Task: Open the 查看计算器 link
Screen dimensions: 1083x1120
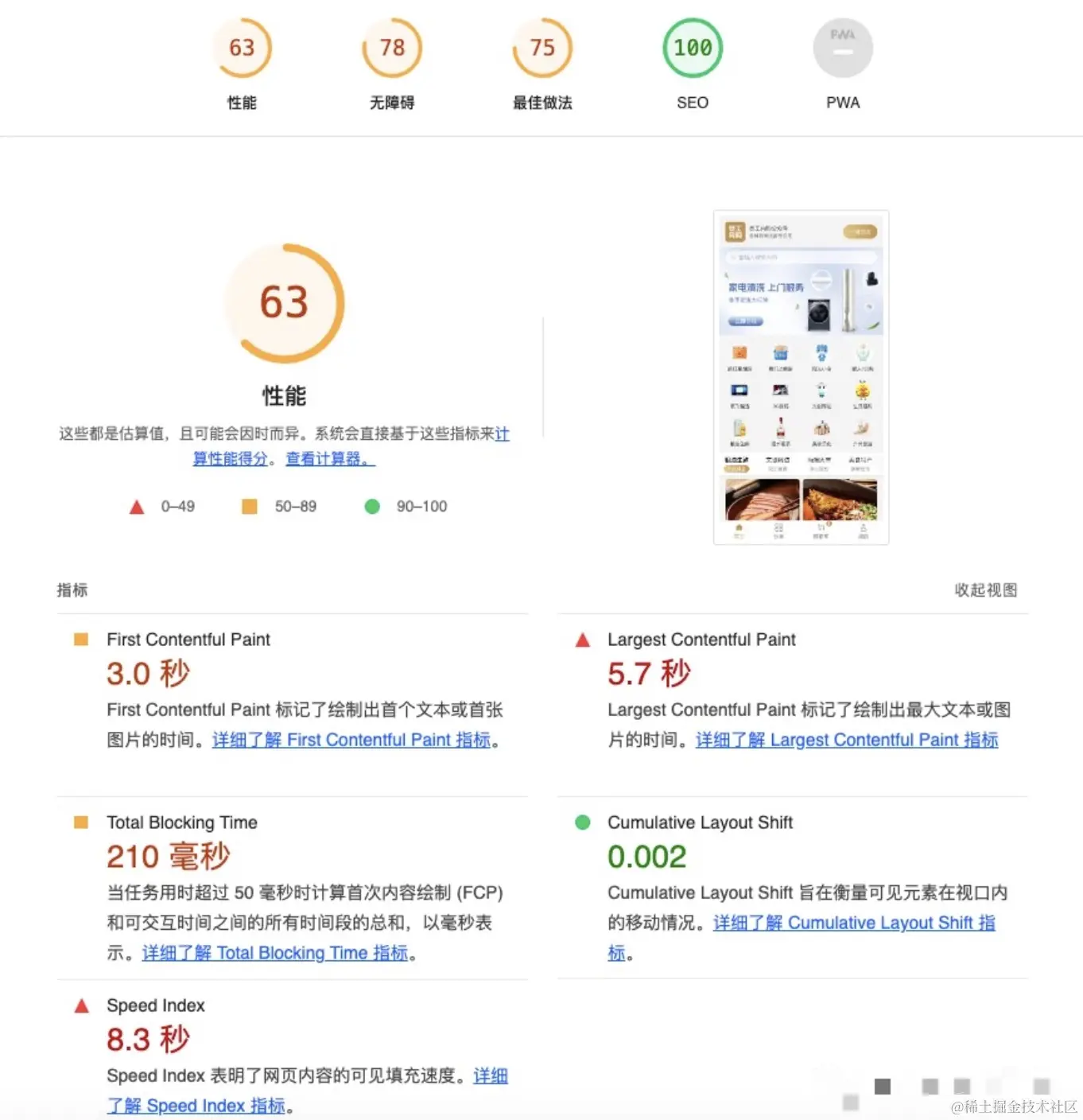Action: [x=330, y=459]
